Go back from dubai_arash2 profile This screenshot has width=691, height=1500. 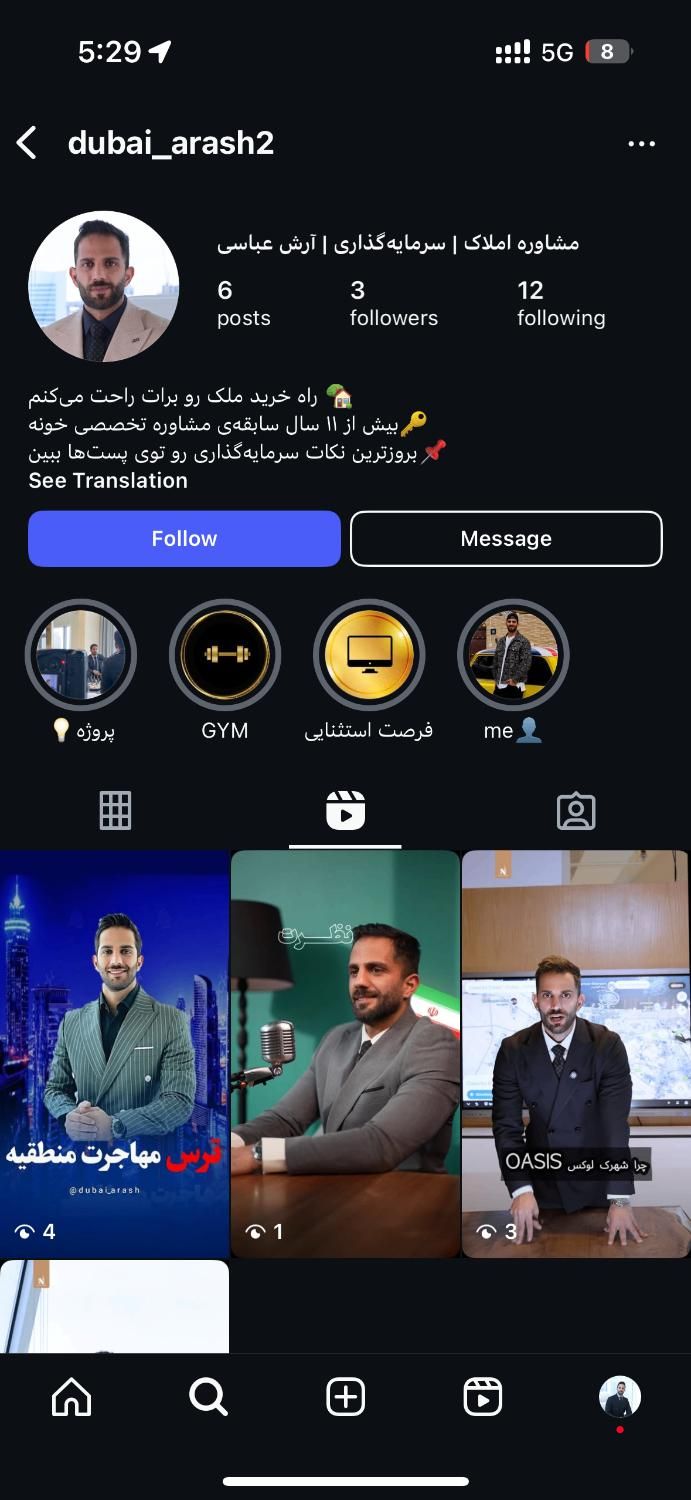click(27, 143)
